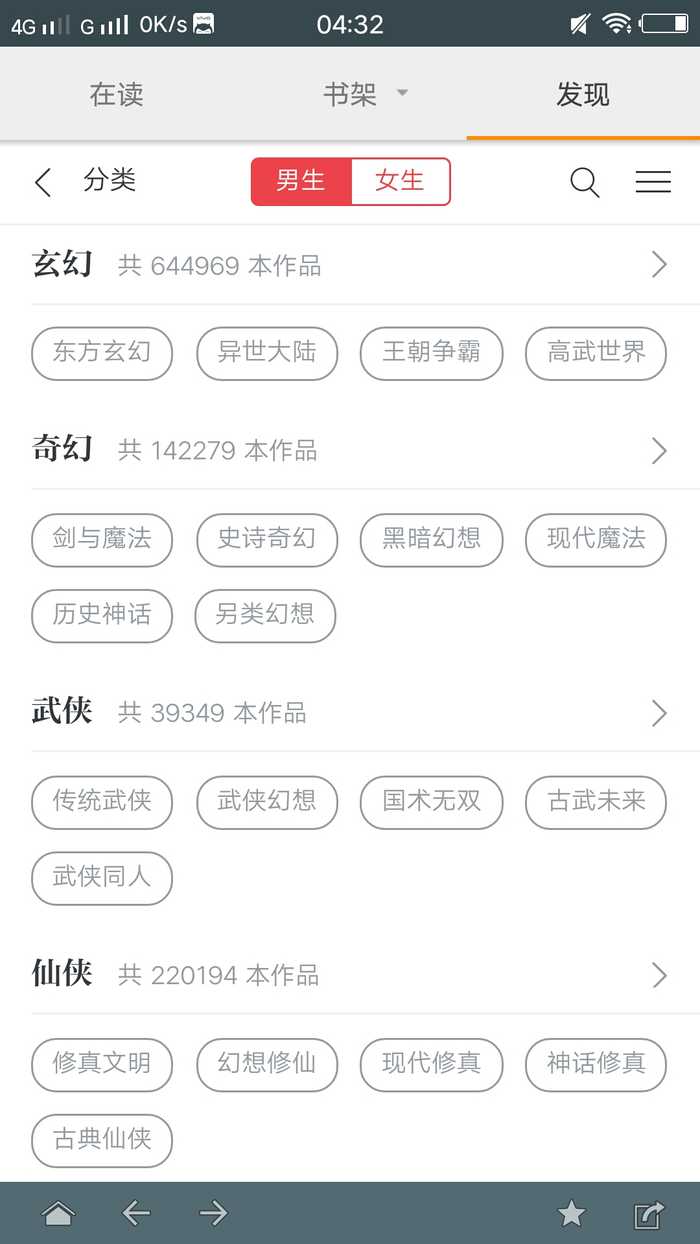
Task: Open the 仙侠 category row
Action: (350, 975)
